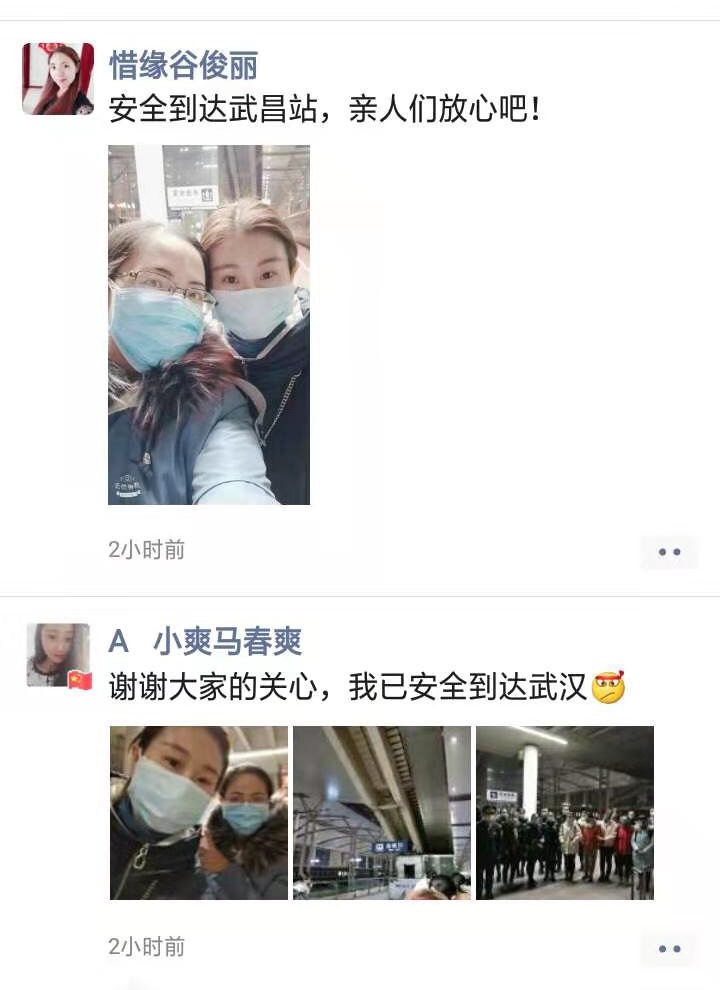Open 小爽马春爽's first masked selfie photo

coord(198,813)
